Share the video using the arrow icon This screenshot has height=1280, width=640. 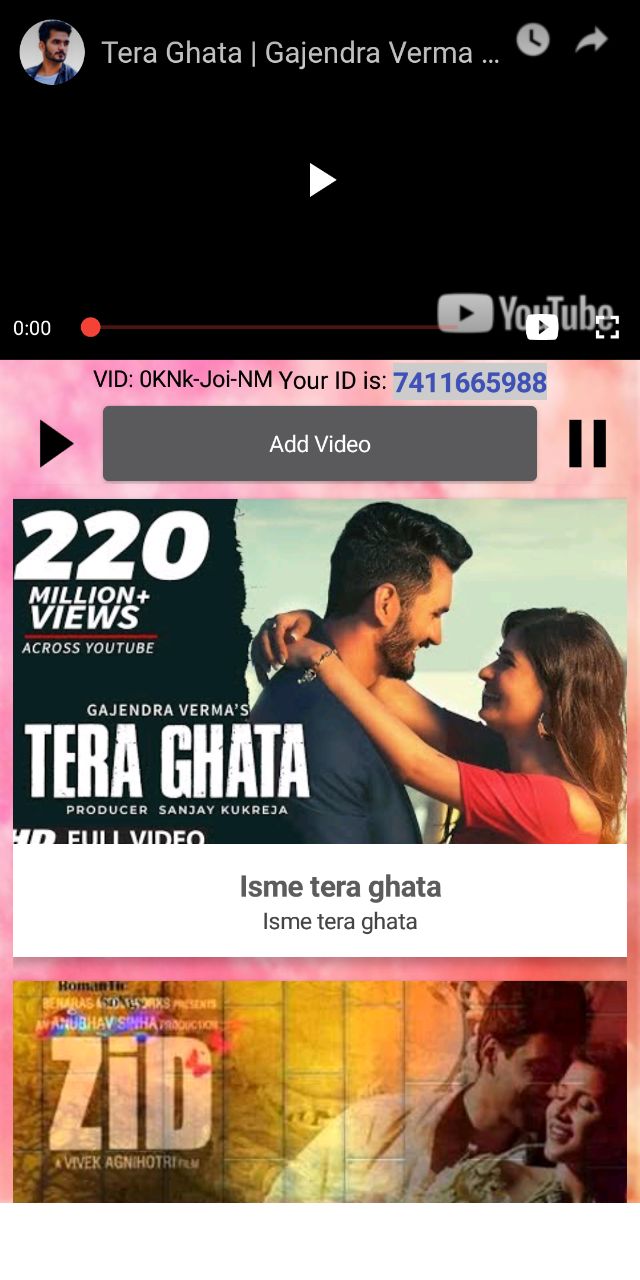(x=592, y=40)
